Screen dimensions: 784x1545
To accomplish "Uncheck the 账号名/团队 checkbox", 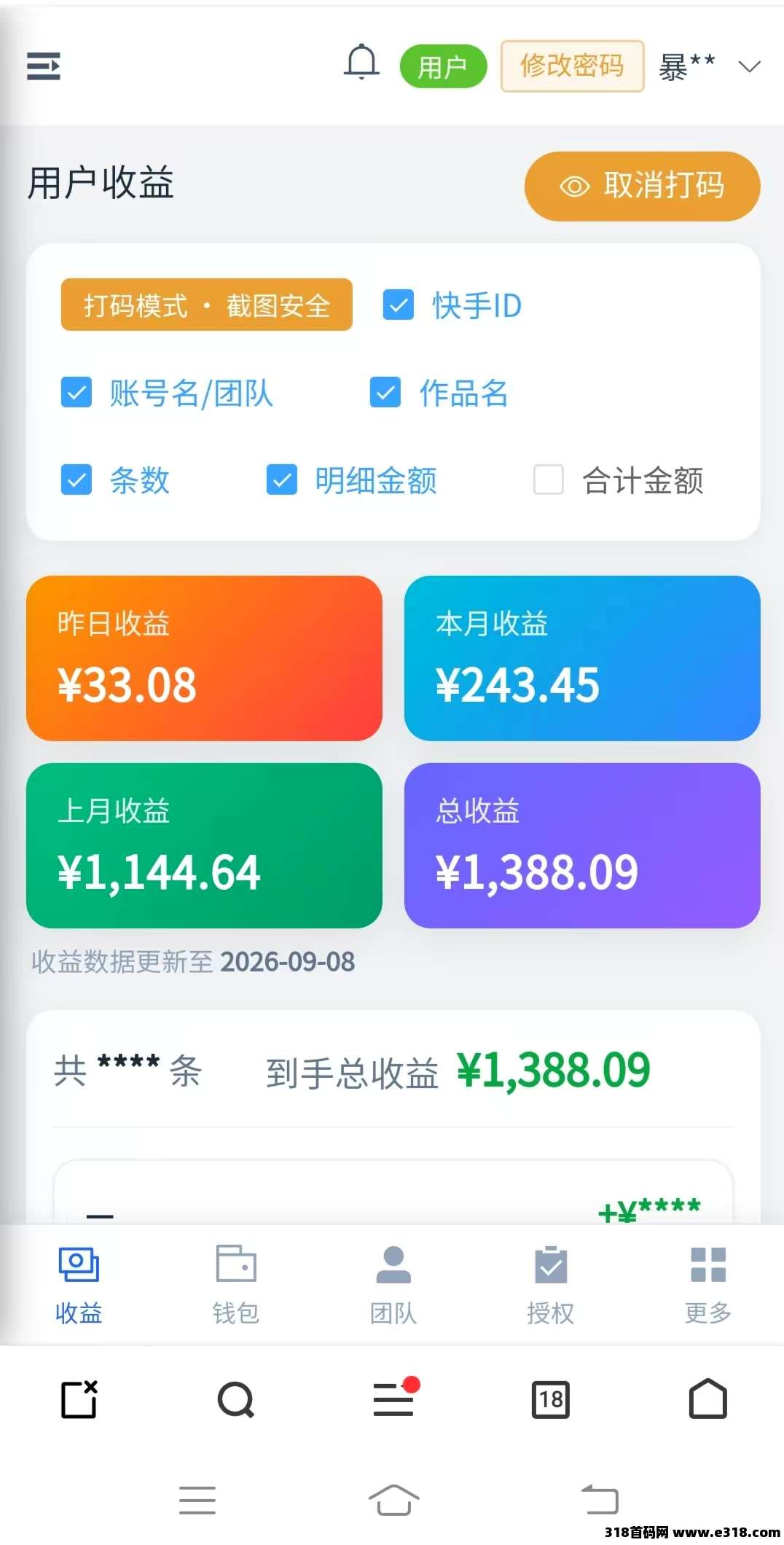I will coord(76,393).
